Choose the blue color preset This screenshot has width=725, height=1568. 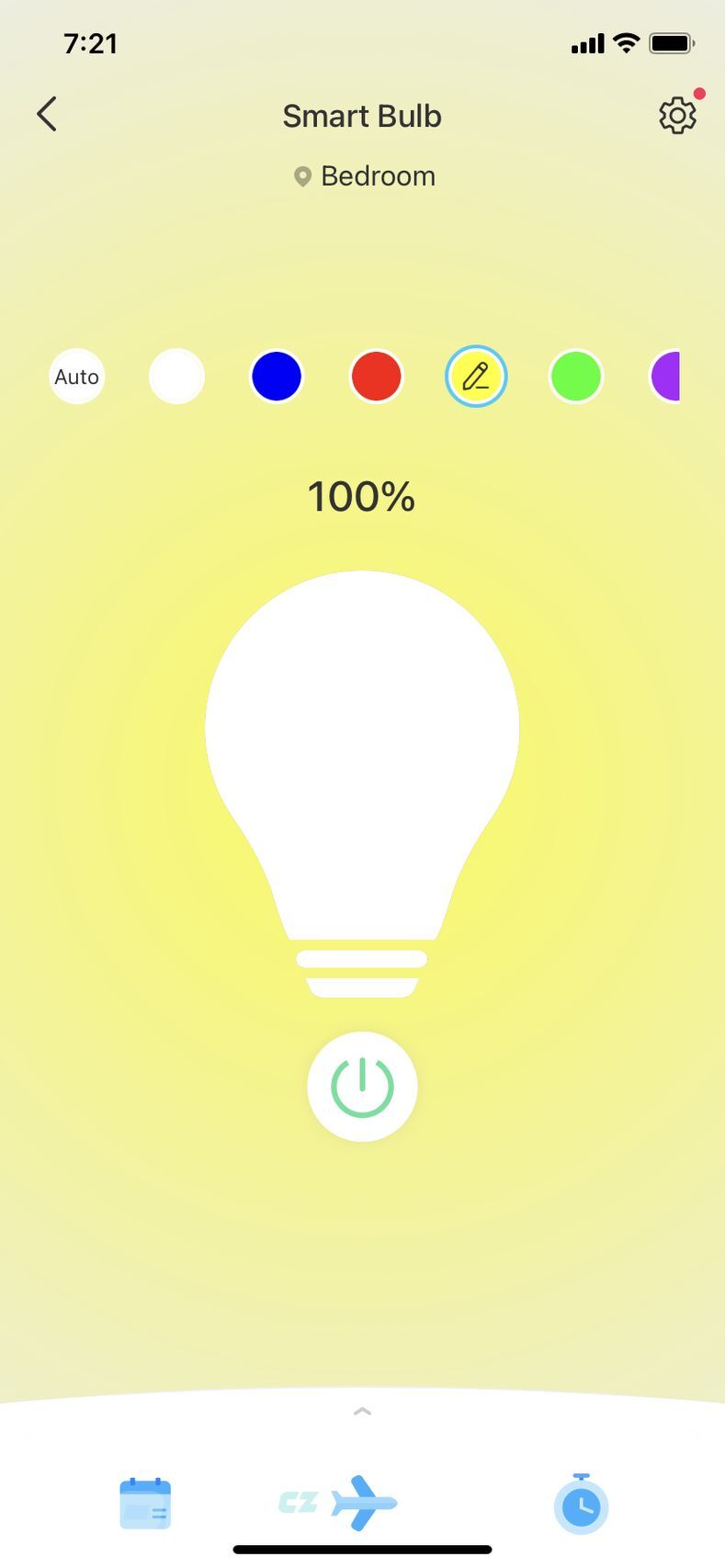coord(277,377)
